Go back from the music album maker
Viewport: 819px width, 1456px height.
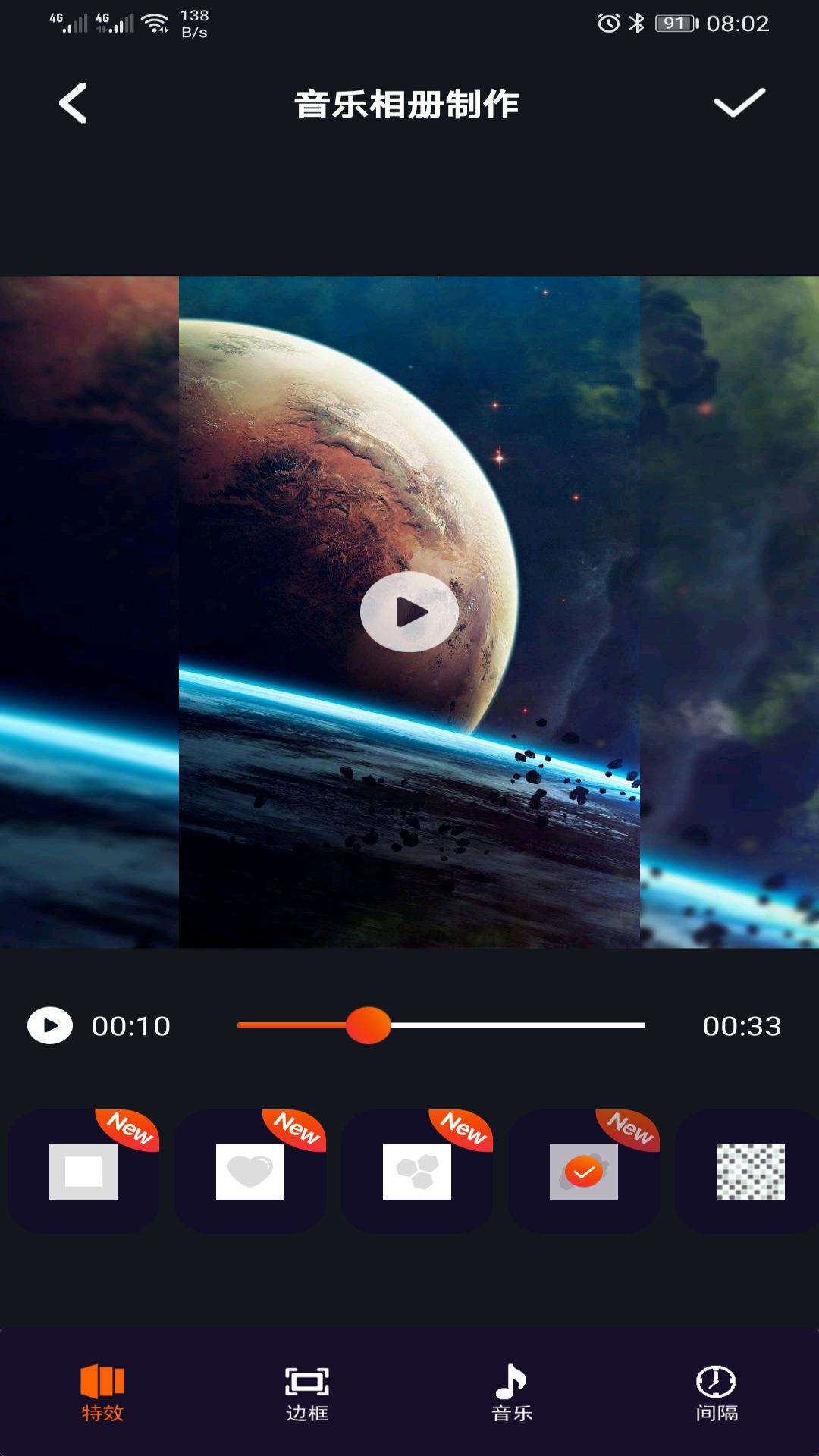pos(74,103)
